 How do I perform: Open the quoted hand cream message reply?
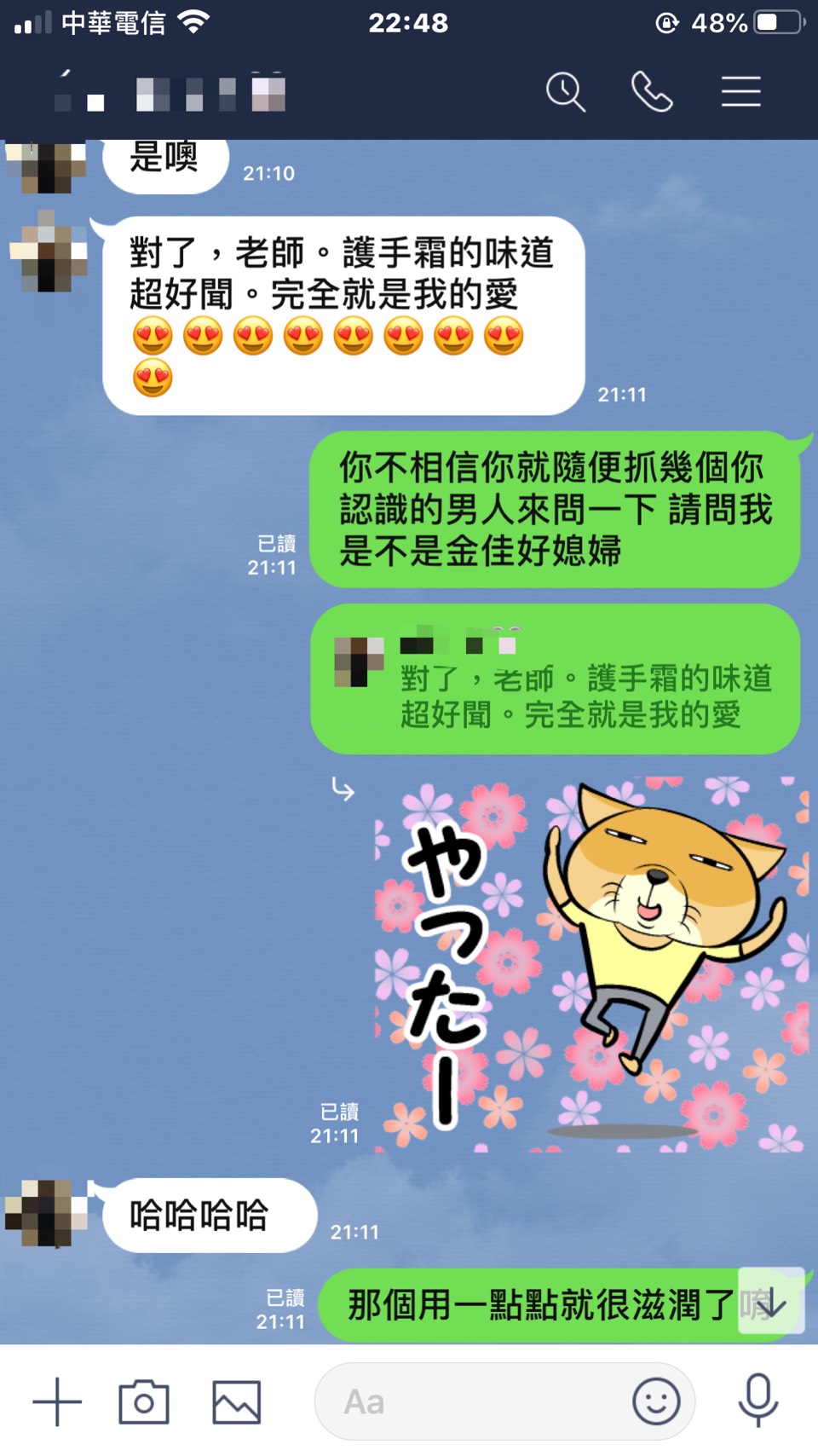556,679
